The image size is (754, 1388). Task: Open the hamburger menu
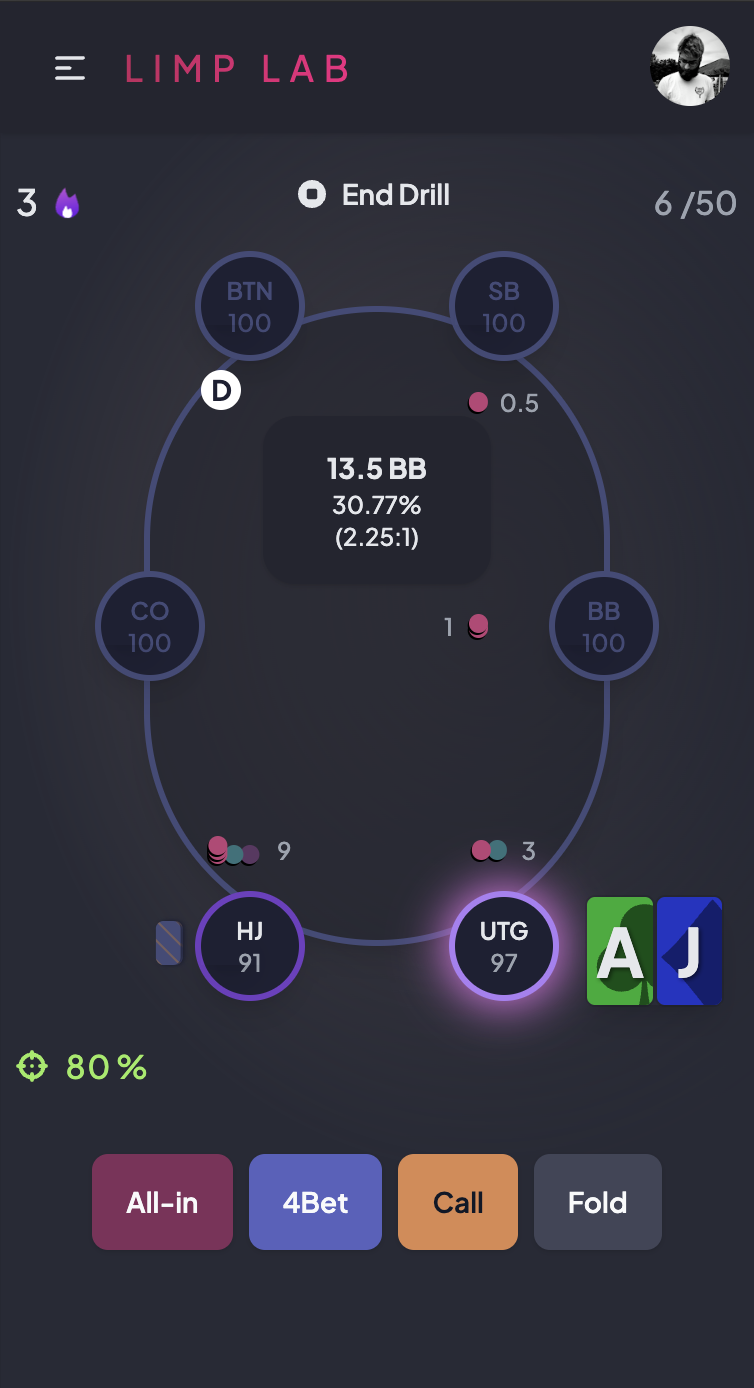pos(70,68)
